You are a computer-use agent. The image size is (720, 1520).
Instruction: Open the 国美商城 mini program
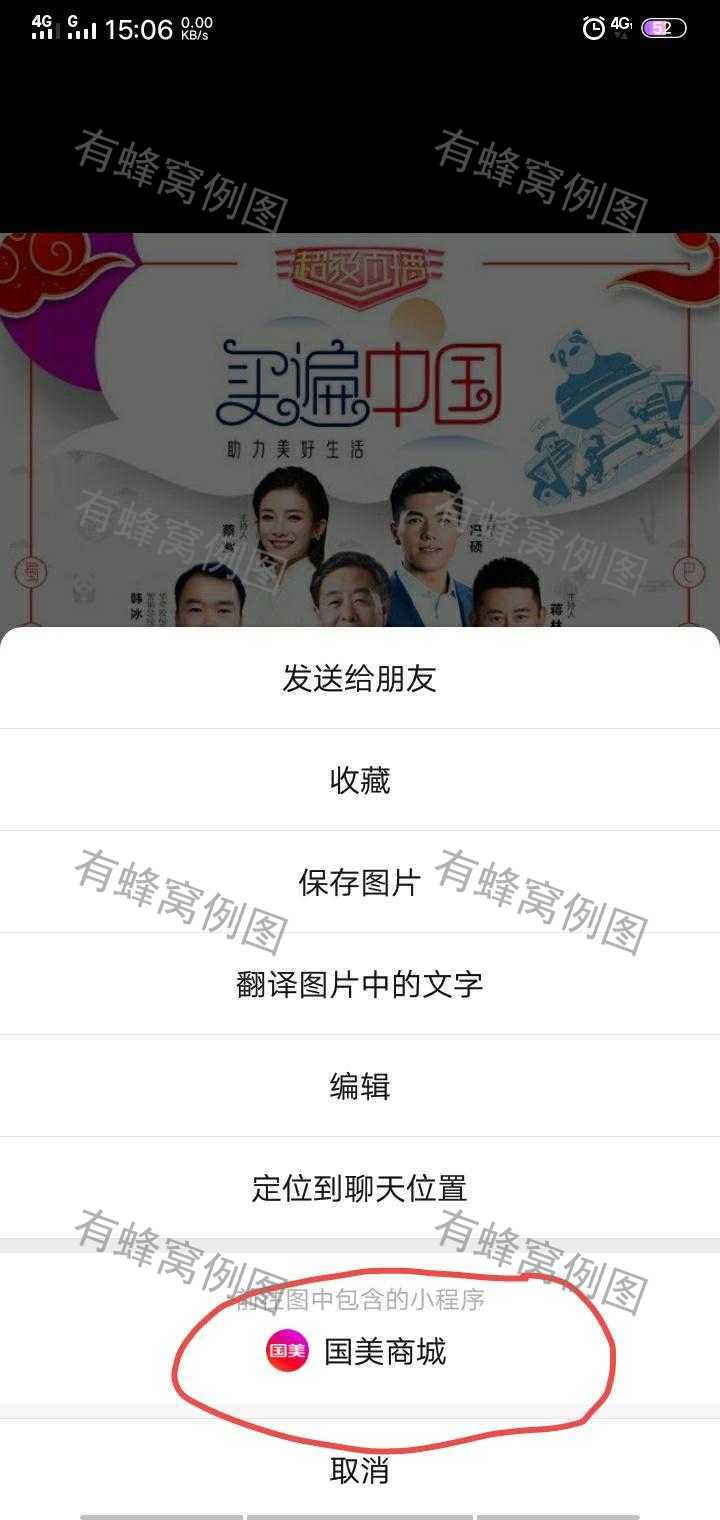pos(360,1352)
